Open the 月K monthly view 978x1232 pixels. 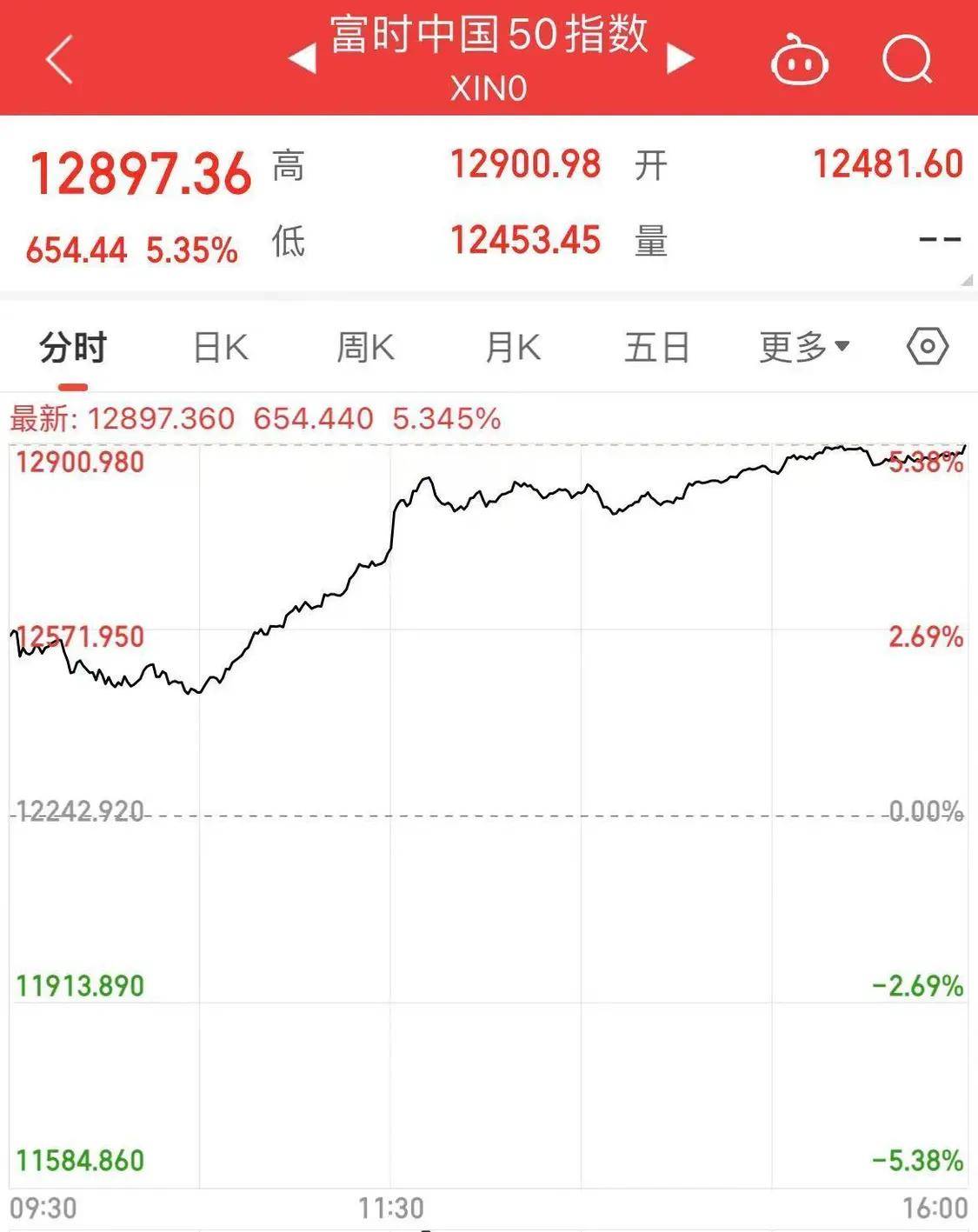(513, 345)
